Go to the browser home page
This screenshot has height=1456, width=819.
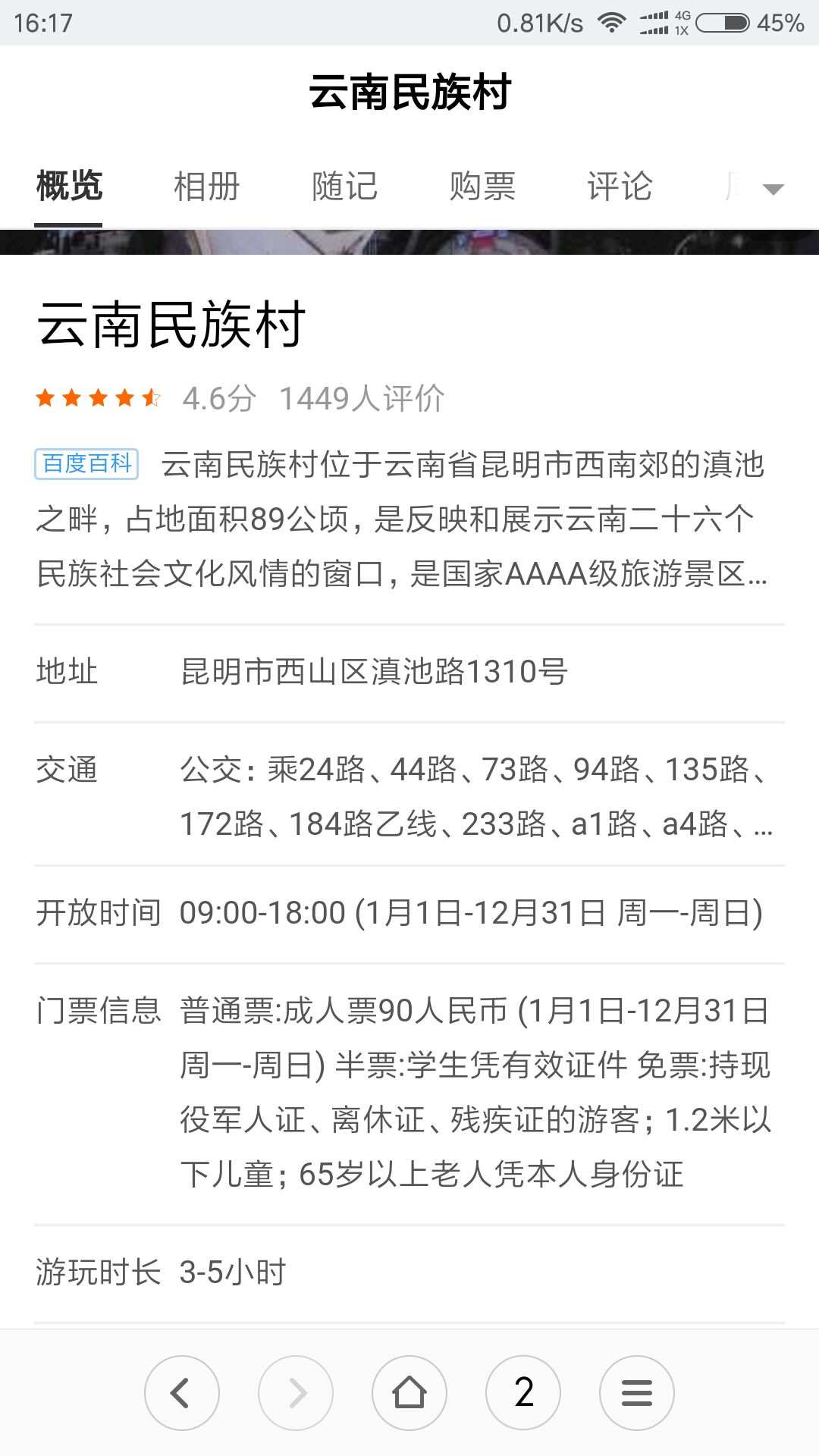pos(409,1393)
